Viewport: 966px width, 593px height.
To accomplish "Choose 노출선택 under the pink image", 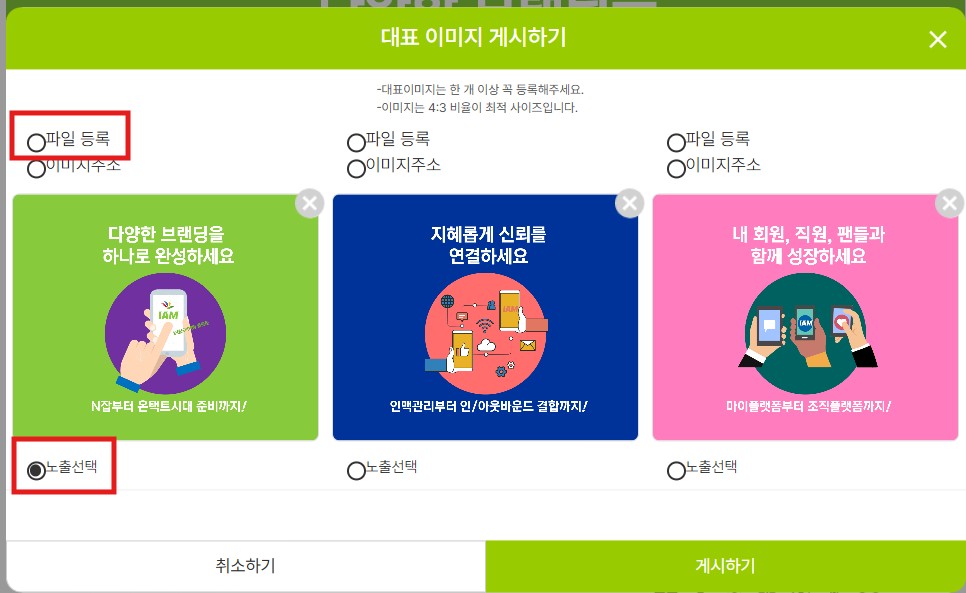I will 676,470.
